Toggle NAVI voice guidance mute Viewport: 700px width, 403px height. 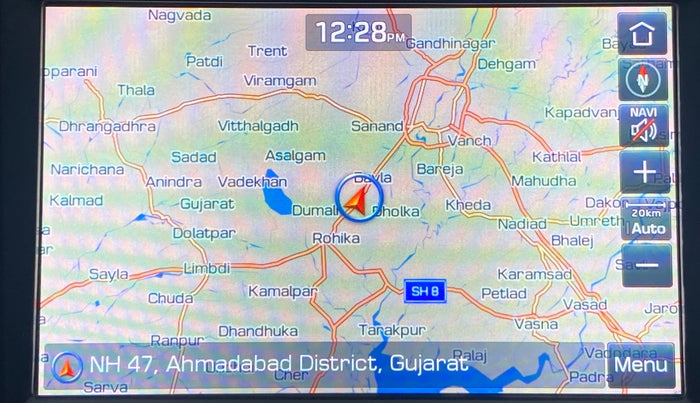click(643, 126)
